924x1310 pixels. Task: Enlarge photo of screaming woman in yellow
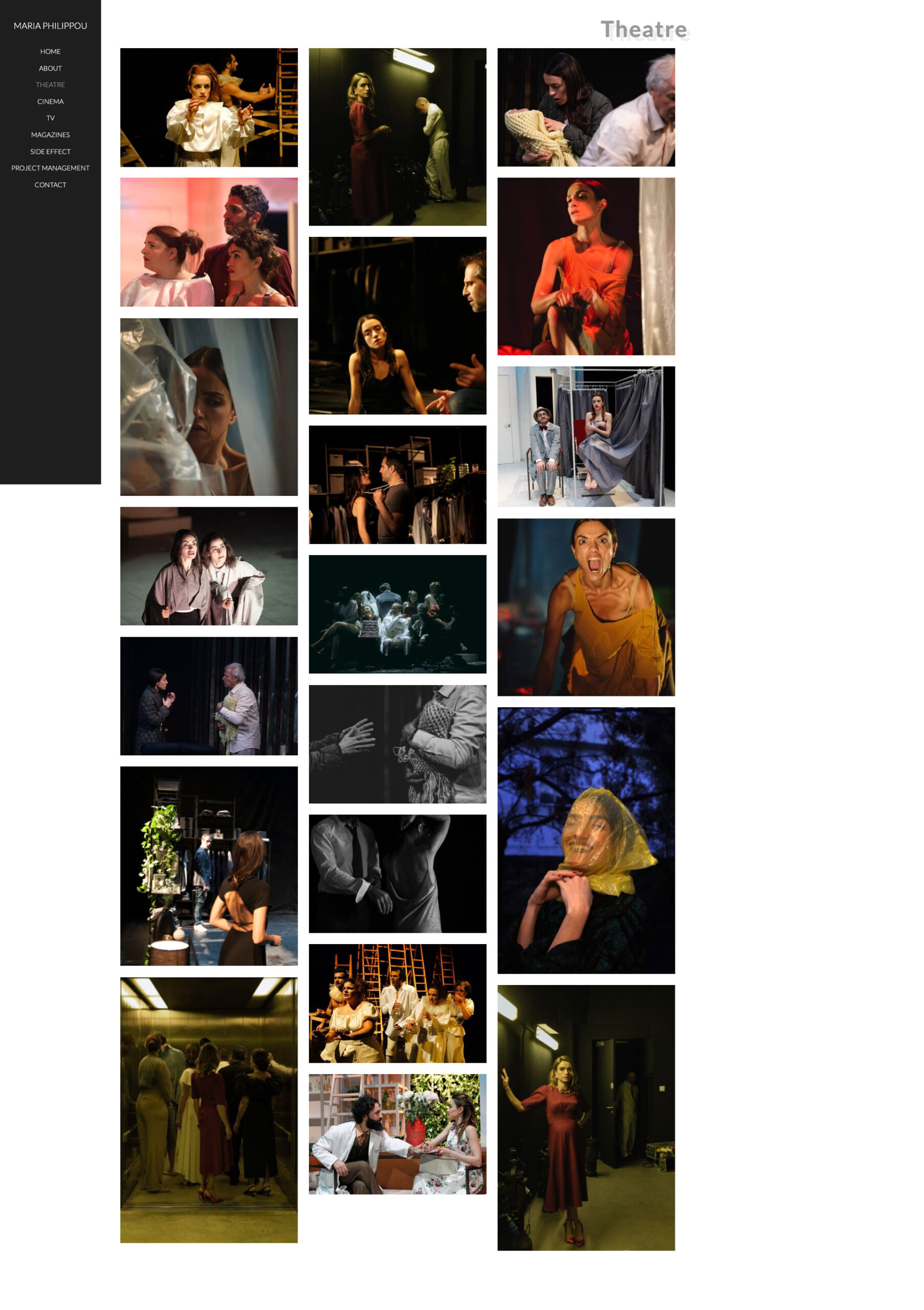coord(586,606)
